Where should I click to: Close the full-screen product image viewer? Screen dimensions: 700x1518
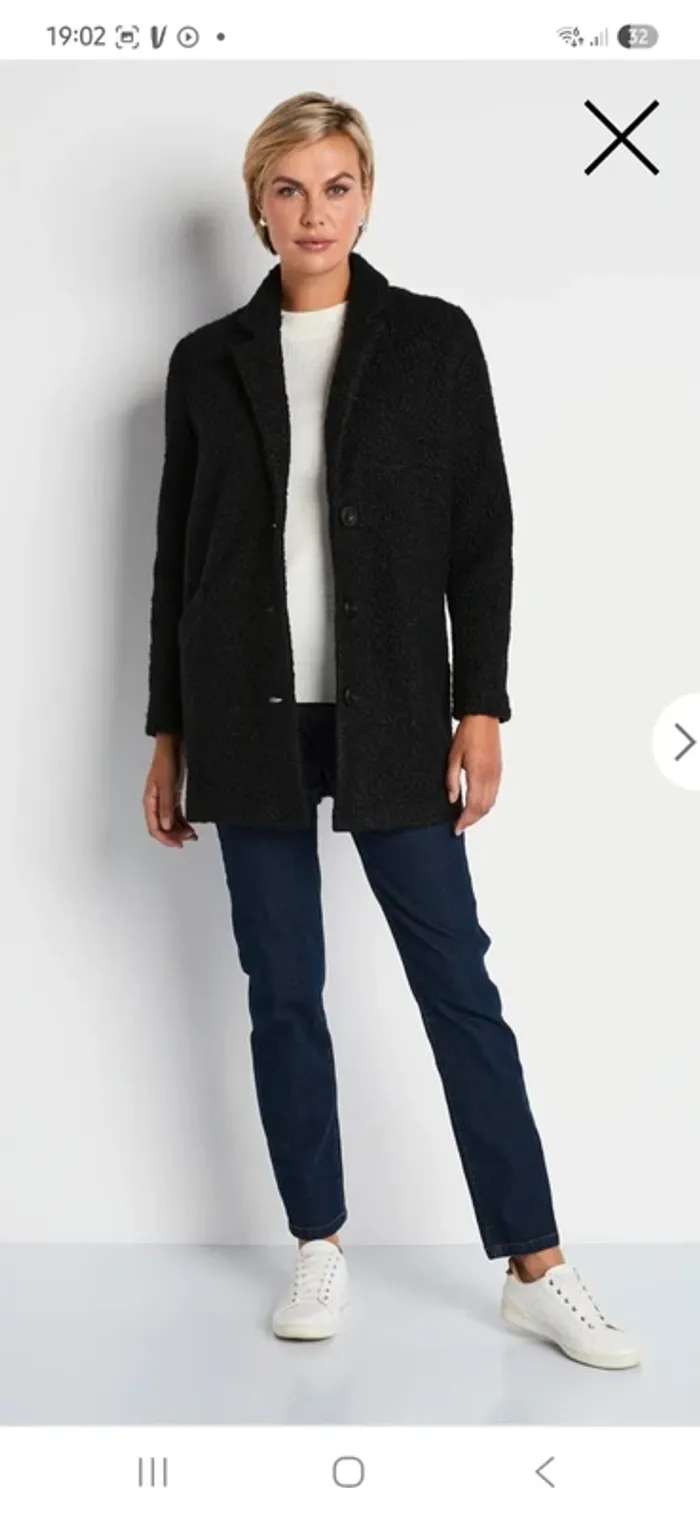[x=621, y=138]
